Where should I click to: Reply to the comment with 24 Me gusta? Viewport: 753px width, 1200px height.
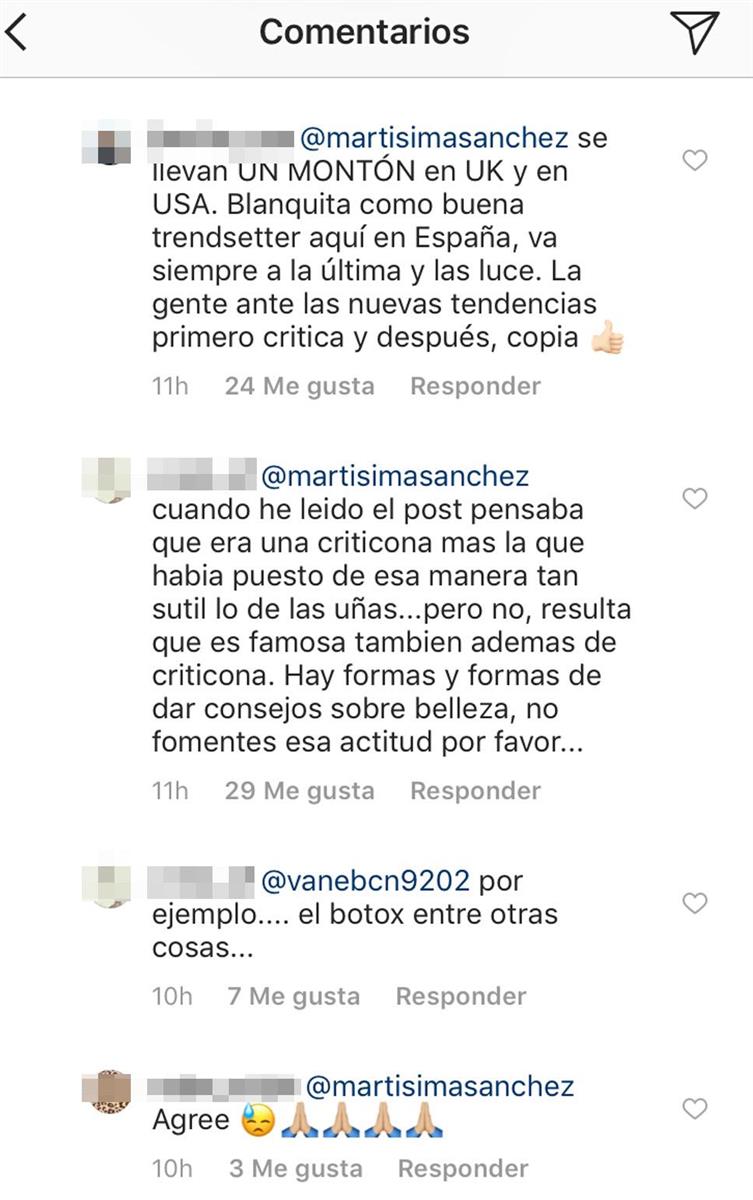475,386
